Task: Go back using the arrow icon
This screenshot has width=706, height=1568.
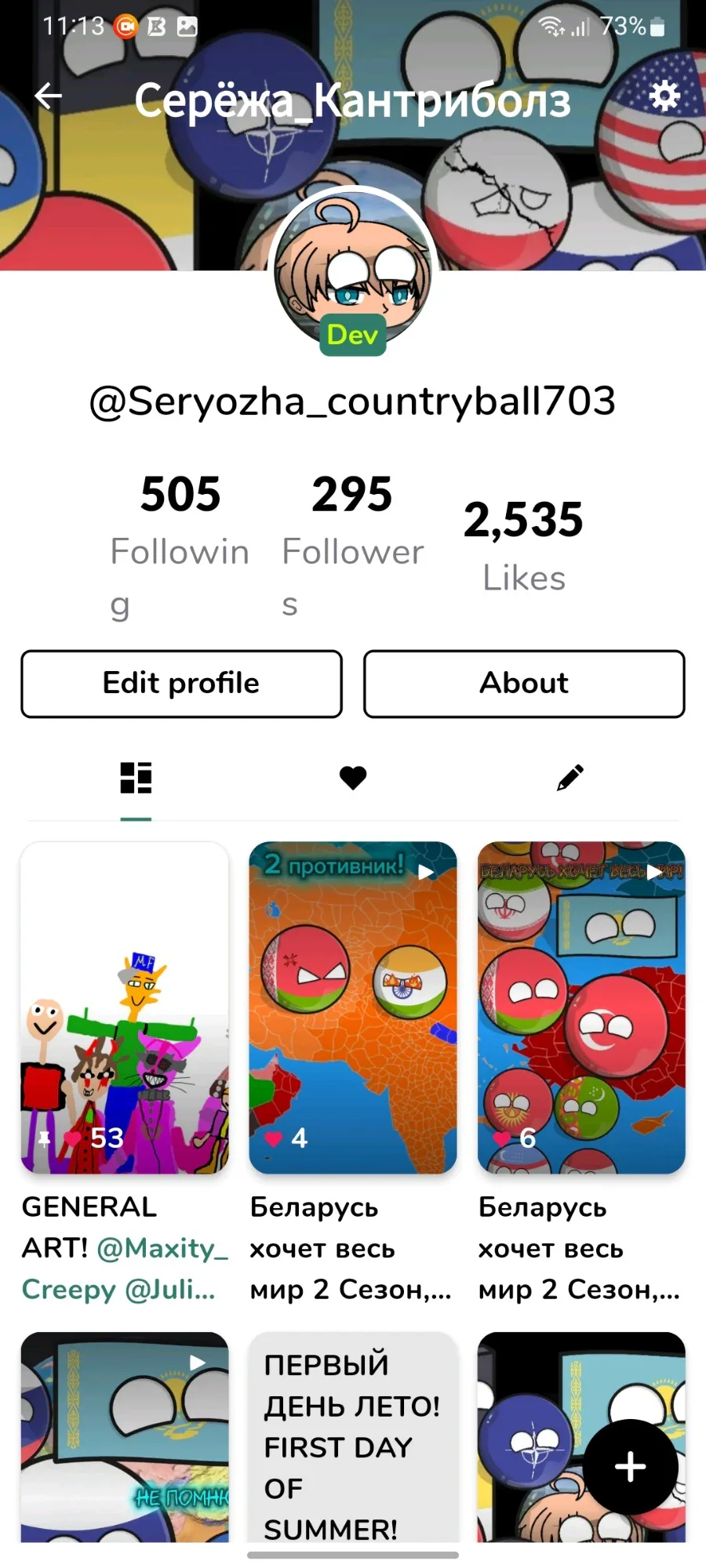Action: [x=49, y=96]
